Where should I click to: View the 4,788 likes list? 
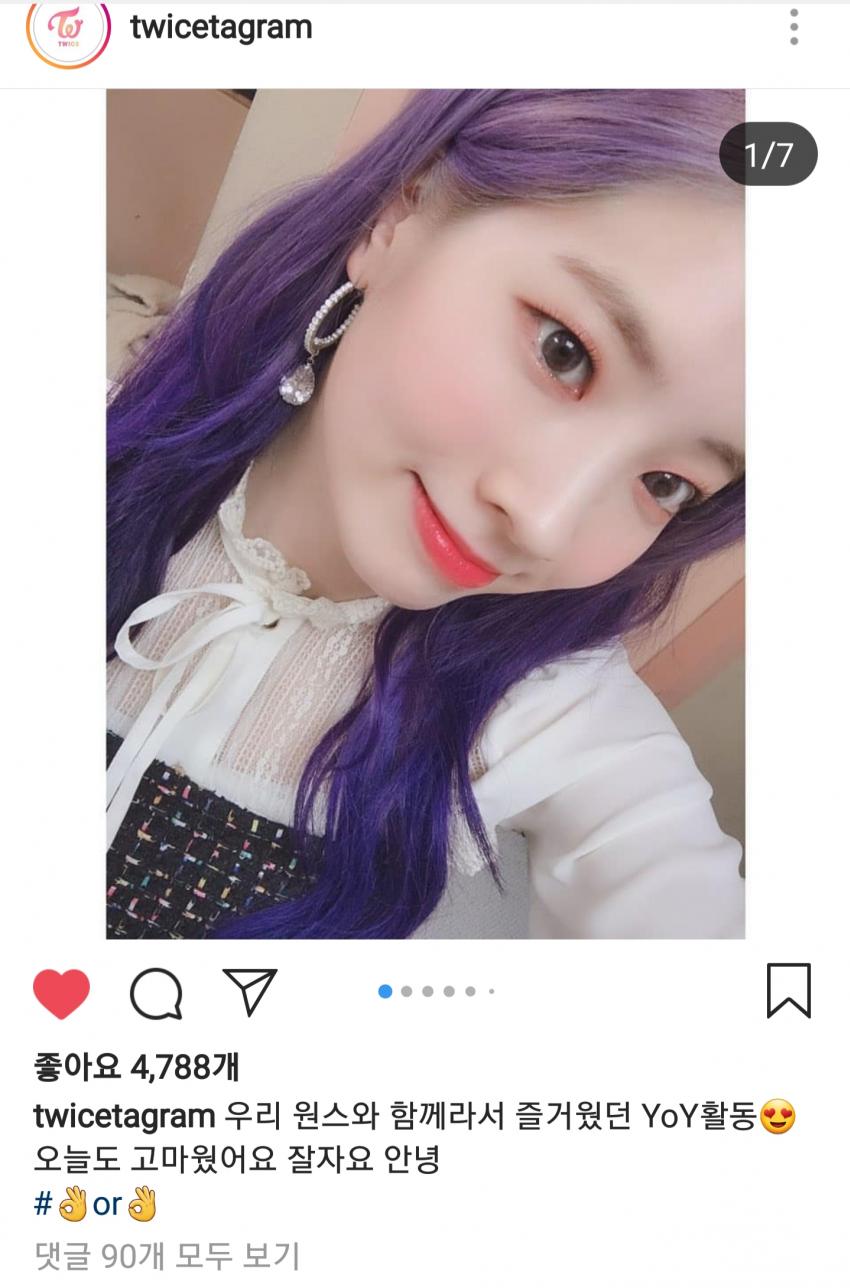[136, 1067]
